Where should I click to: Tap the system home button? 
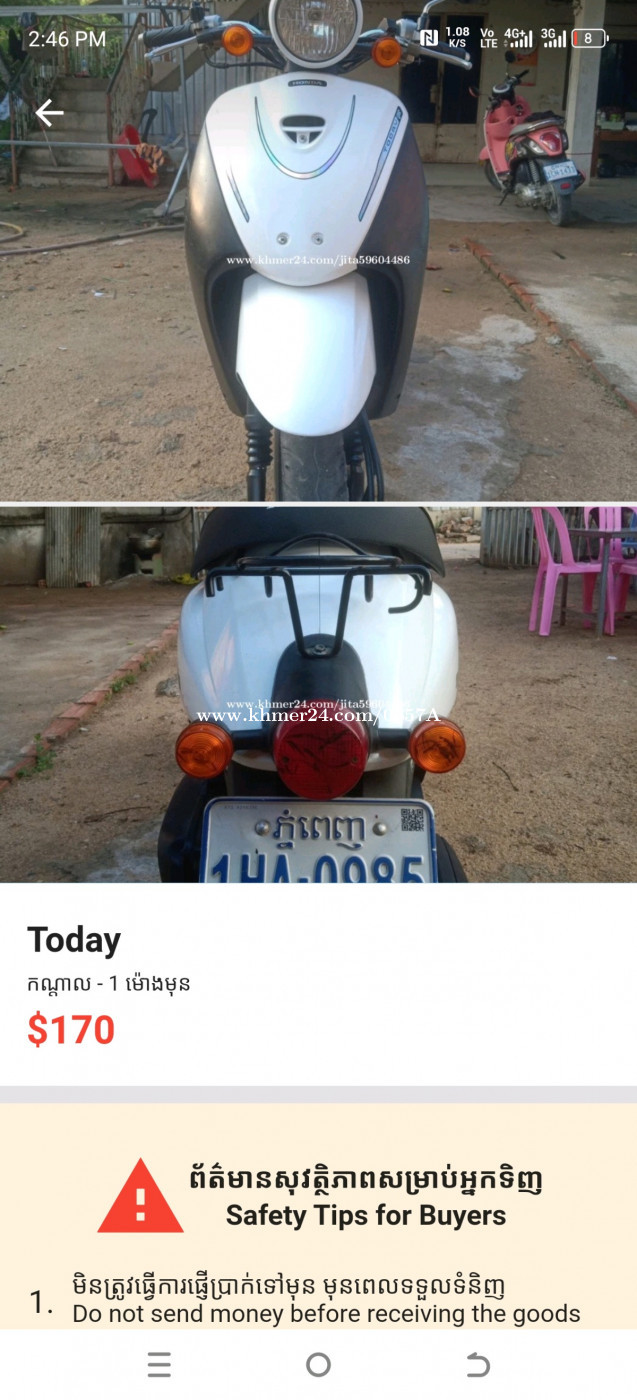tap(318, 1364)
